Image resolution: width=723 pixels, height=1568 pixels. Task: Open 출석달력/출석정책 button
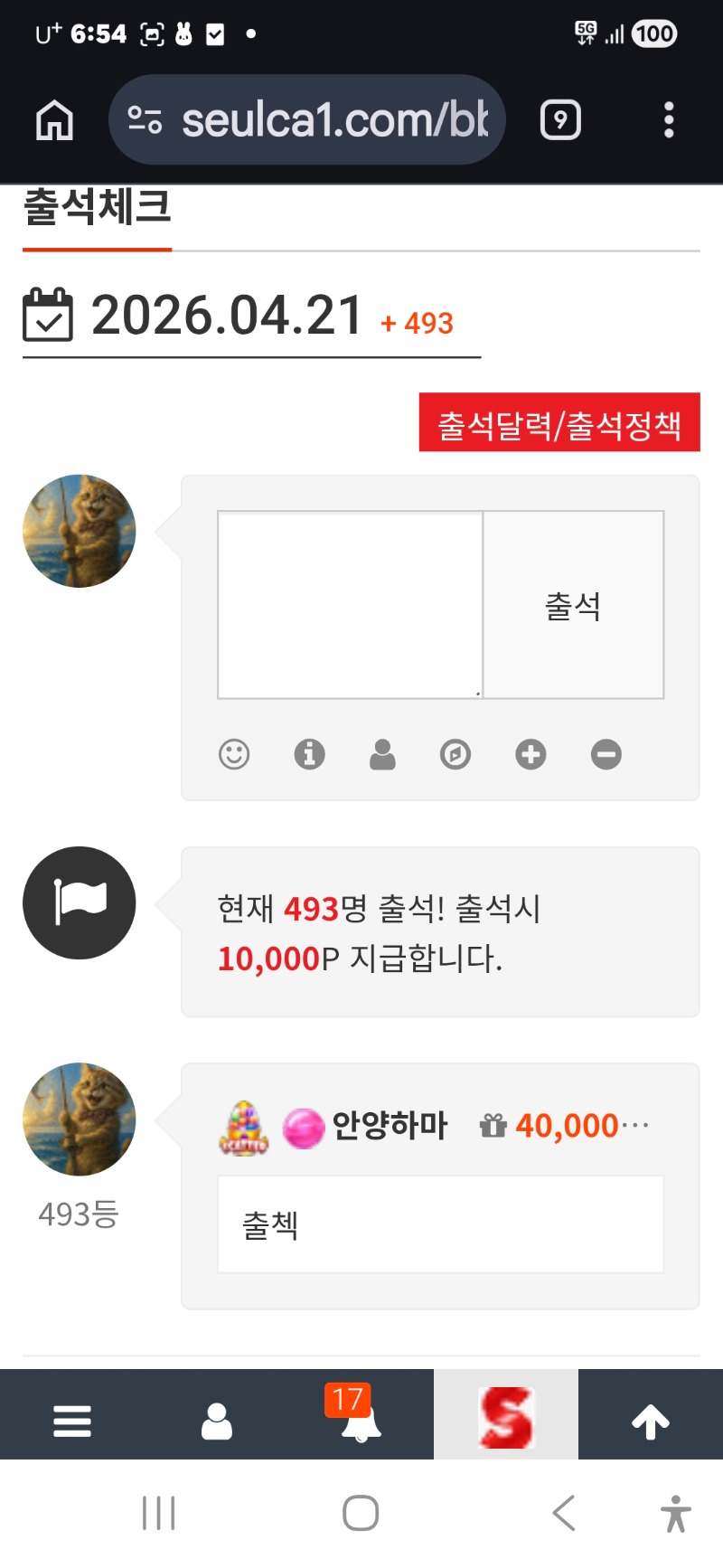point(559,422)
